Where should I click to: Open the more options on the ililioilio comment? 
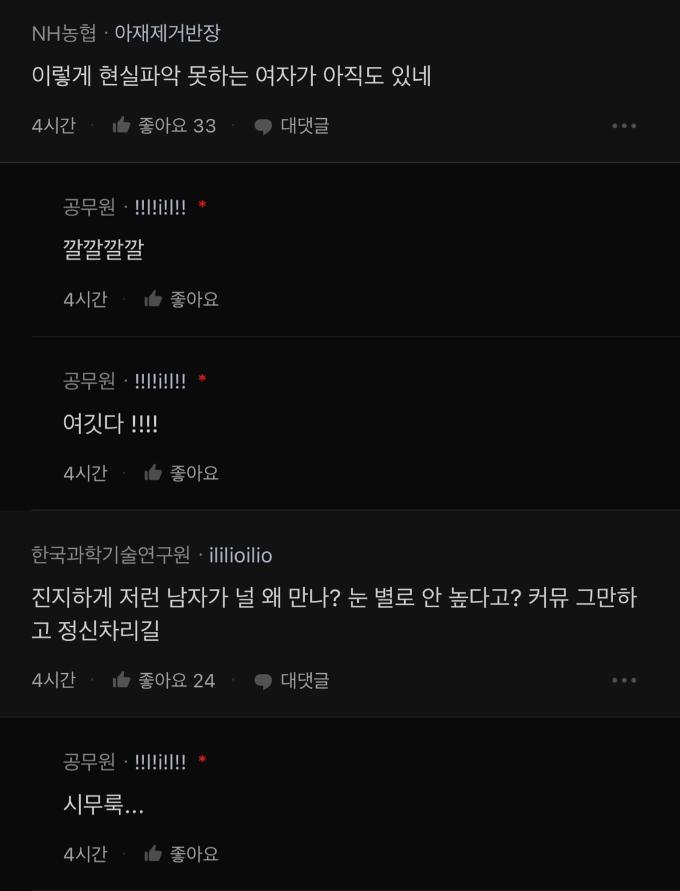point(624,681)
